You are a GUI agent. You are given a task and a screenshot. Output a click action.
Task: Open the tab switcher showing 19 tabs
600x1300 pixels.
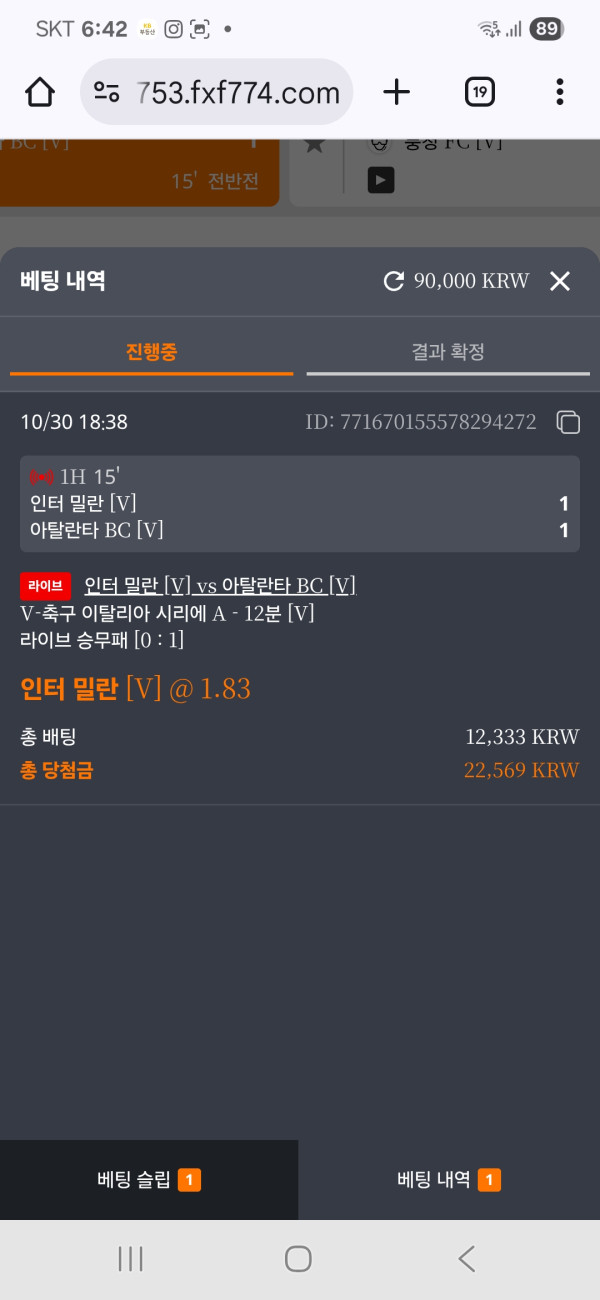pos(480,92)
